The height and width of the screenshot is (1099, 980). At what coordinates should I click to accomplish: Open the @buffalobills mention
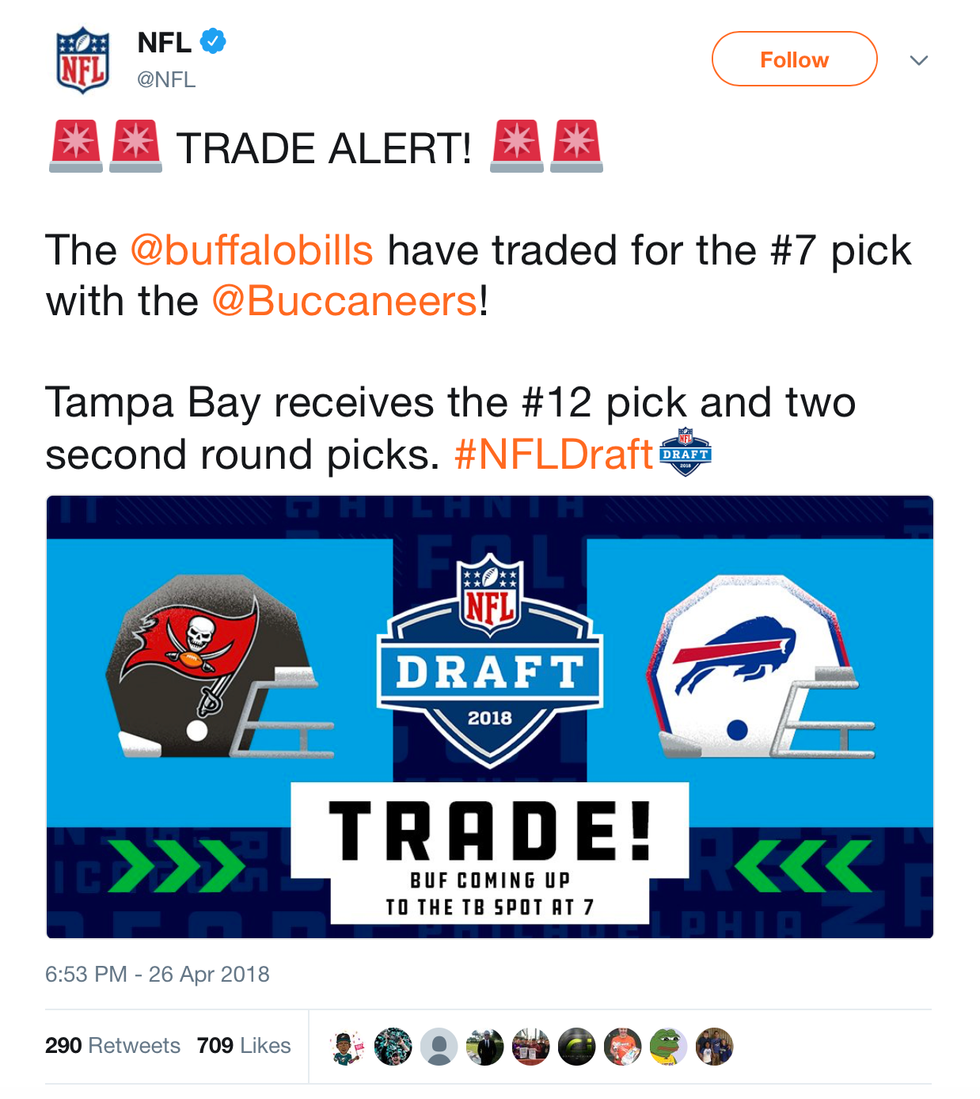coord(251,250)
